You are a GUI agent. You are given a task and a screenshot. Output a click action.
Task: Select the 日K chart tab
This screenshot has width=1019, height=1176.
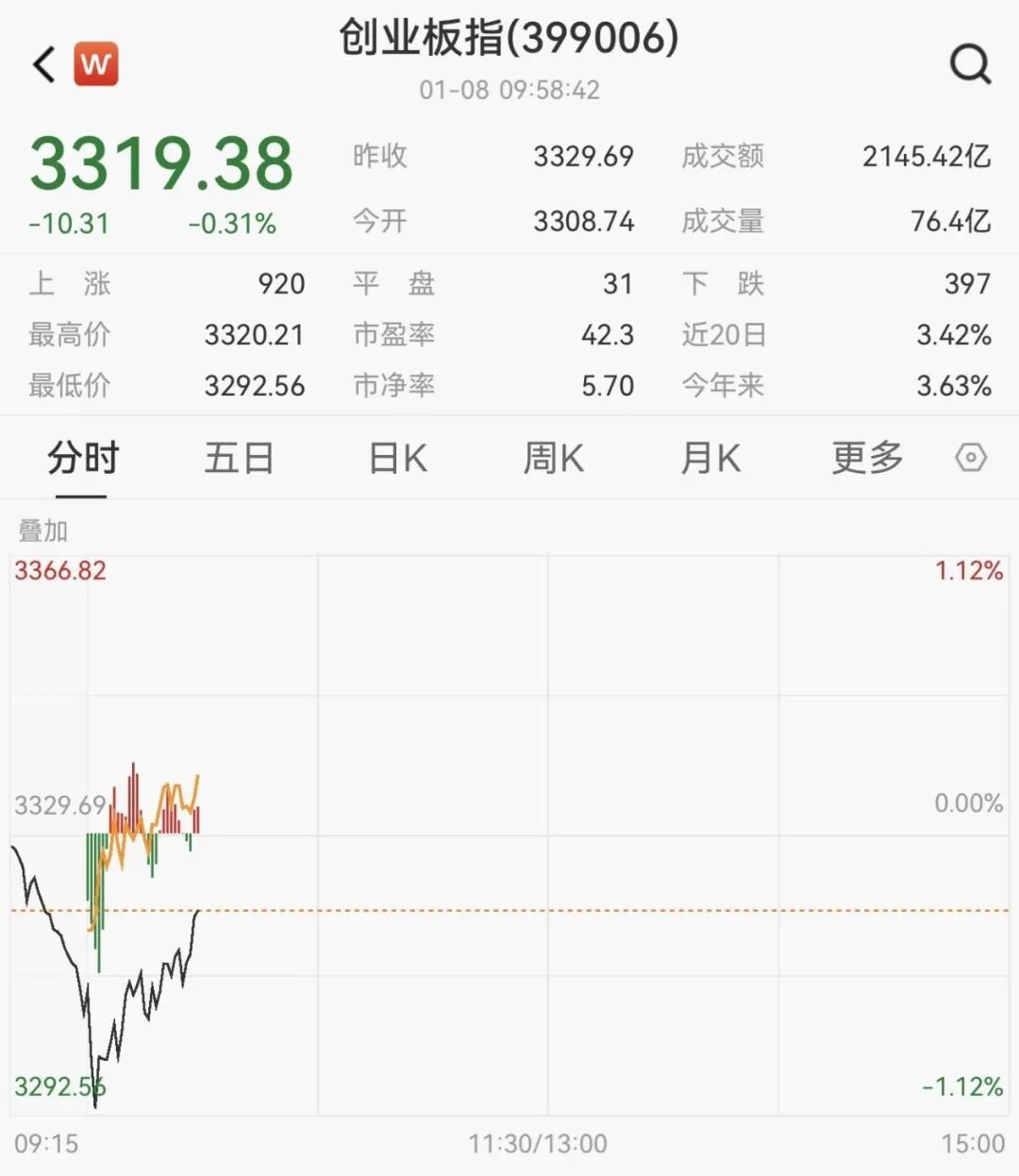(397, 459)
